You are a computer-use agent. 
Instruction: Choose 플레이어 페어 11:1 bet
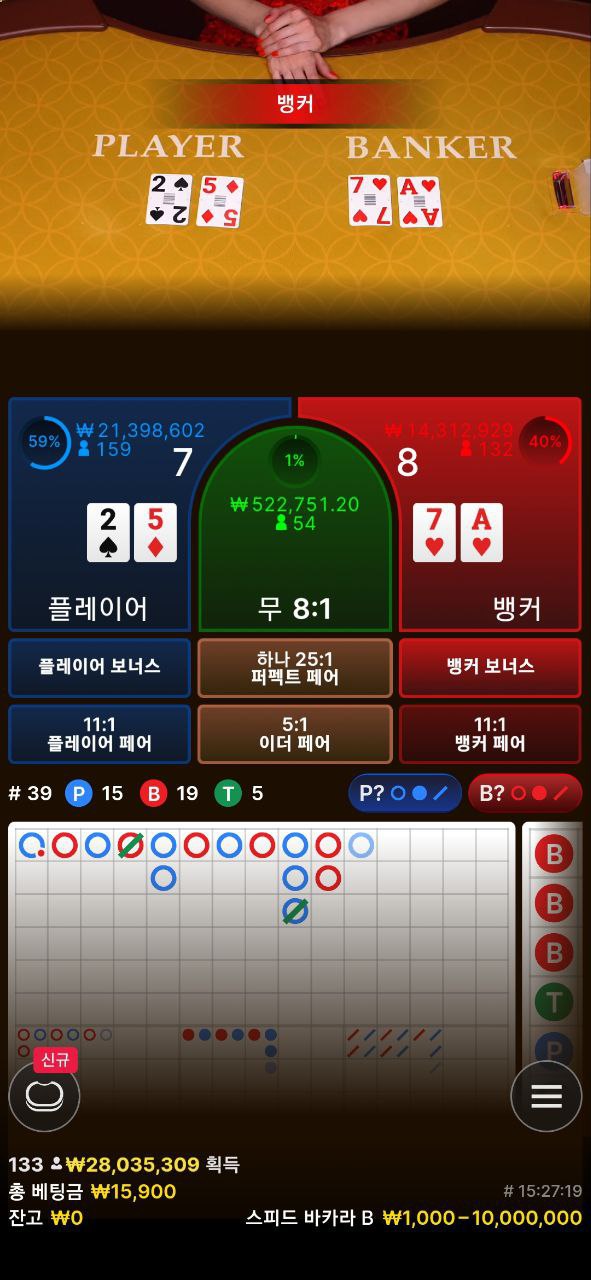(100, 734)
